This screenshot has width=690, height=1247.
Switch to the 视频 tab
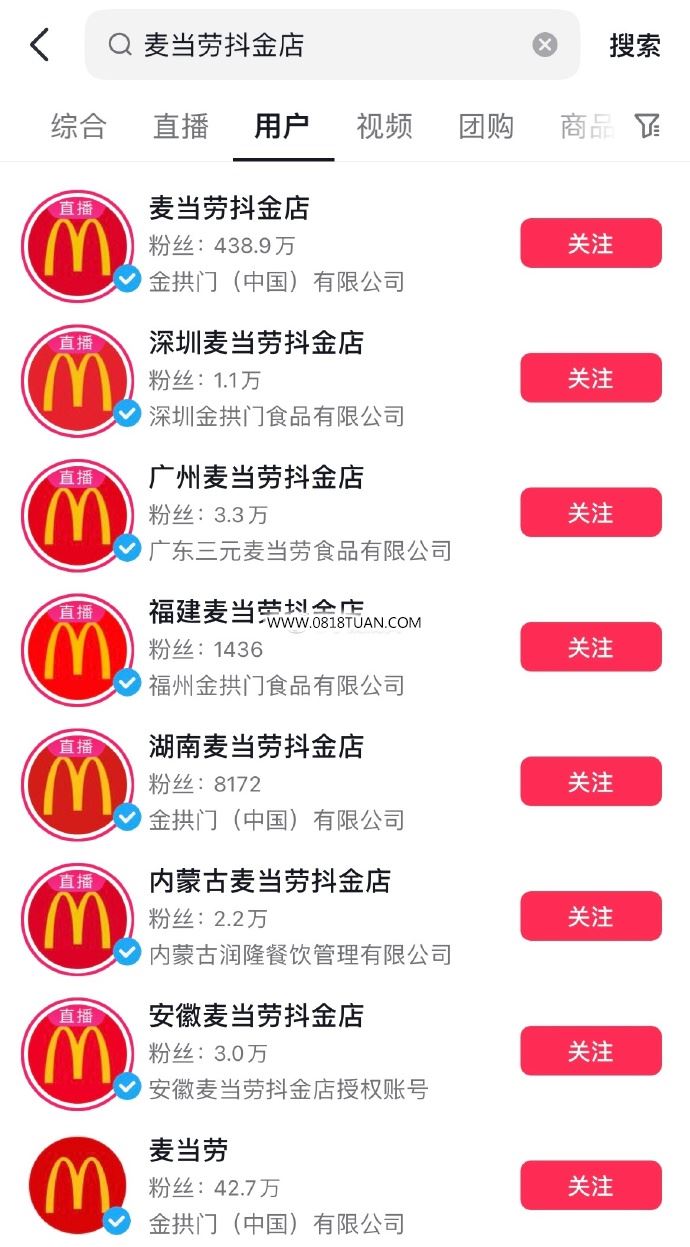pos(384,126)
